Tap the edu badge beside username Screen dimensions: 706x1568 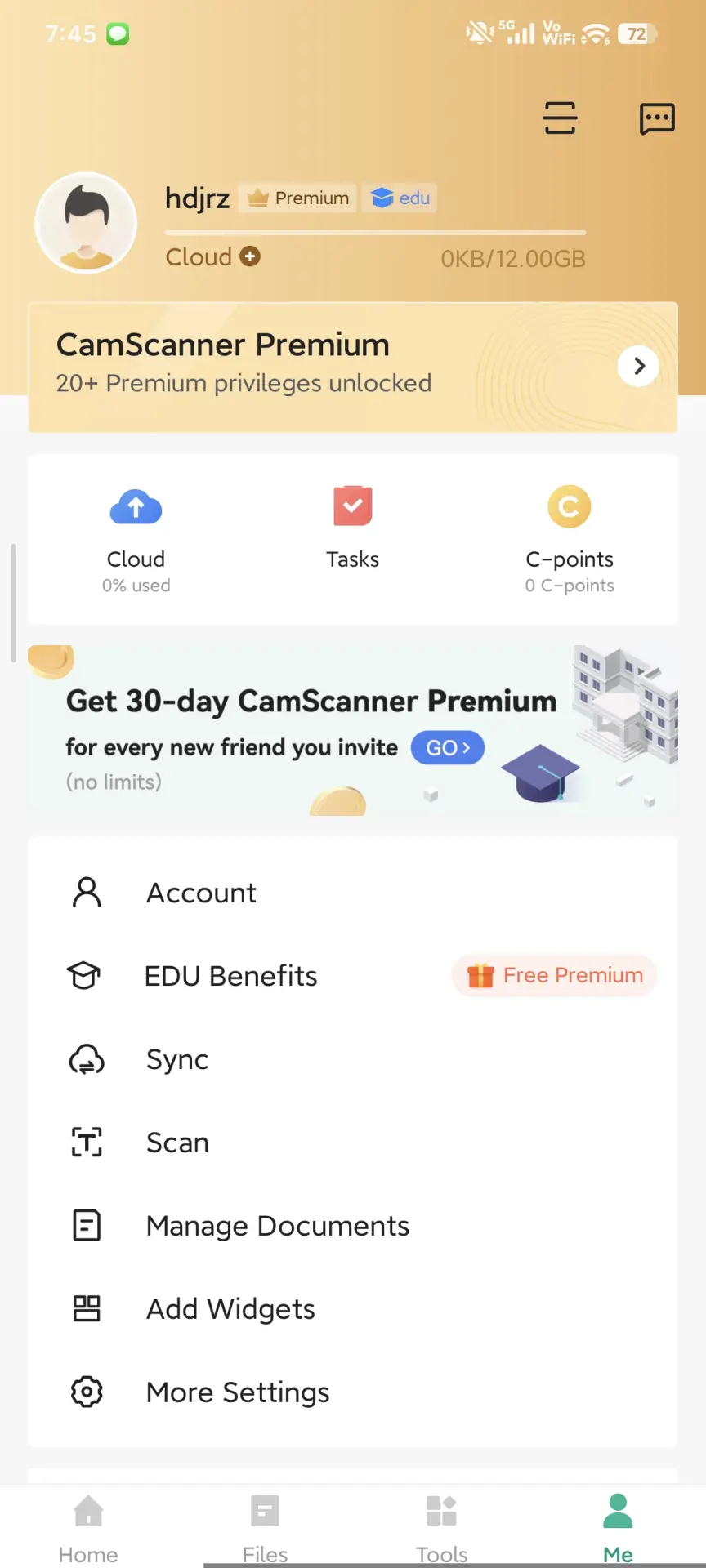(400, 198)
